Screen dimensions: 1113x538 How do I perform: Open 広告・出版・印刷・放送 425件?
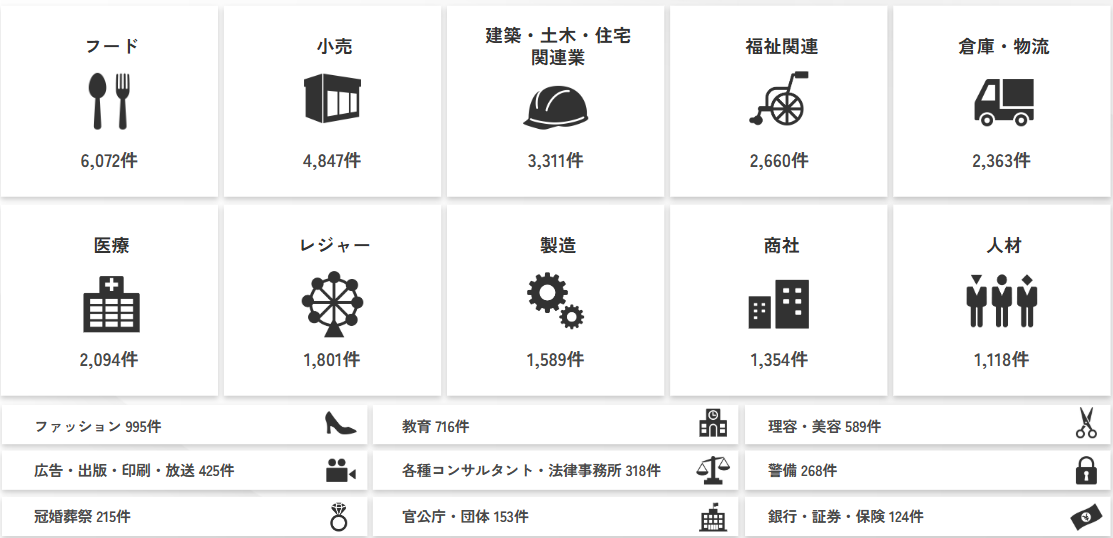(184, 471)
